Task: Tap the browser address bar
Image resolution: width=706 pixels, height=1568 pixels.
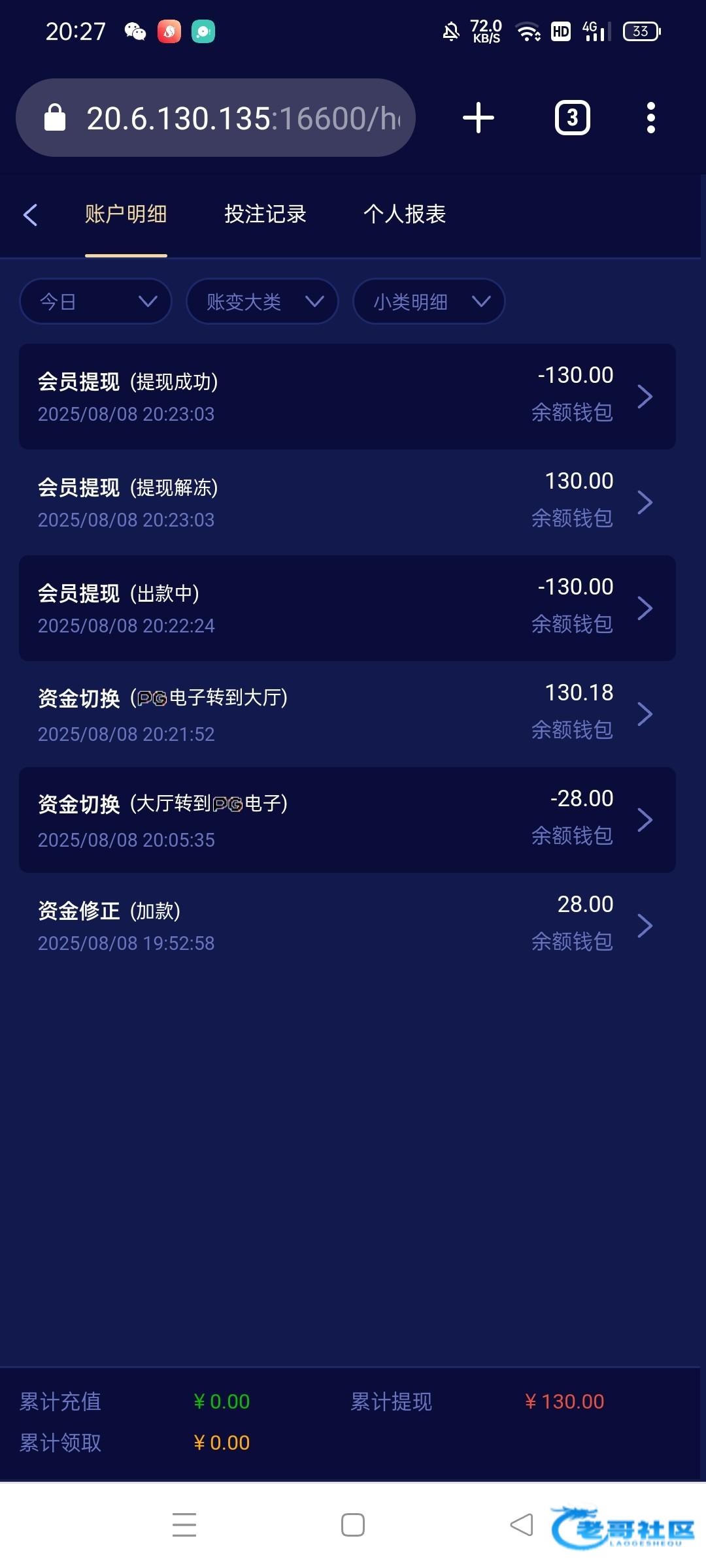Action: tap(216, 118)
